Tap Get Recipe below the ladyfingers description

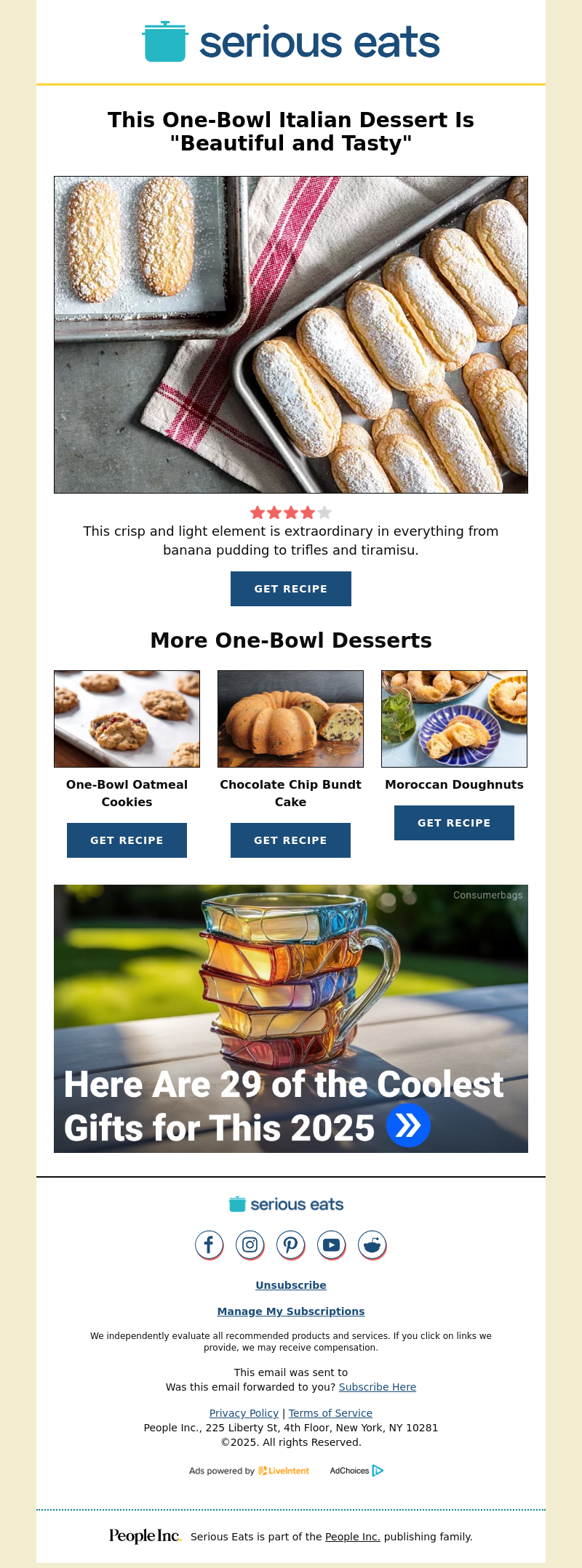(291, 589)
